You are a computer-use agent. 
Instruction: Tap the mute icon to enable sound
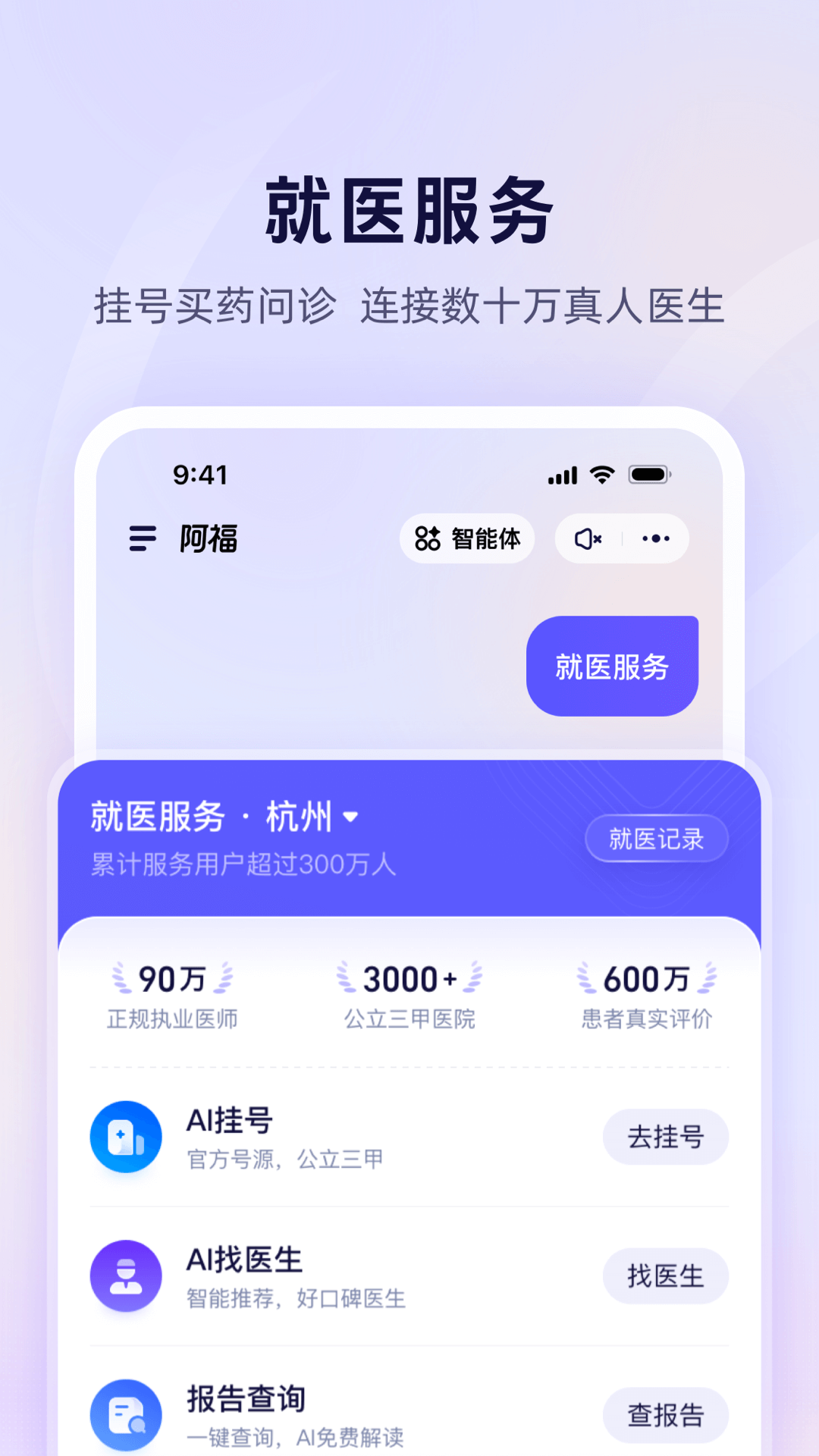[588, 538]
